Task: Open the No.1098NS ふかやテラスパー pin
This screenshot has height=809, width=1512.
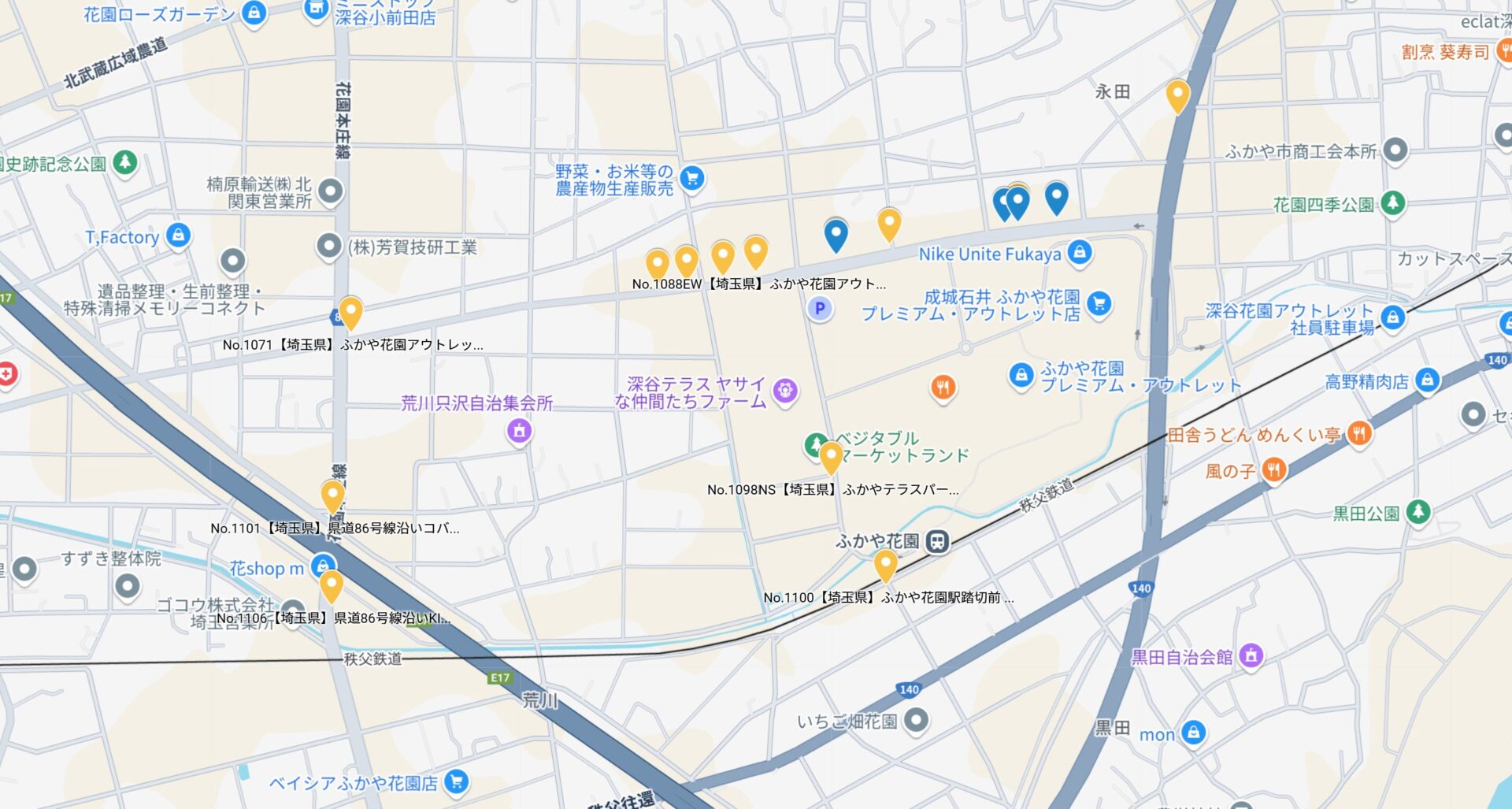Action: (x=831, y=456)
